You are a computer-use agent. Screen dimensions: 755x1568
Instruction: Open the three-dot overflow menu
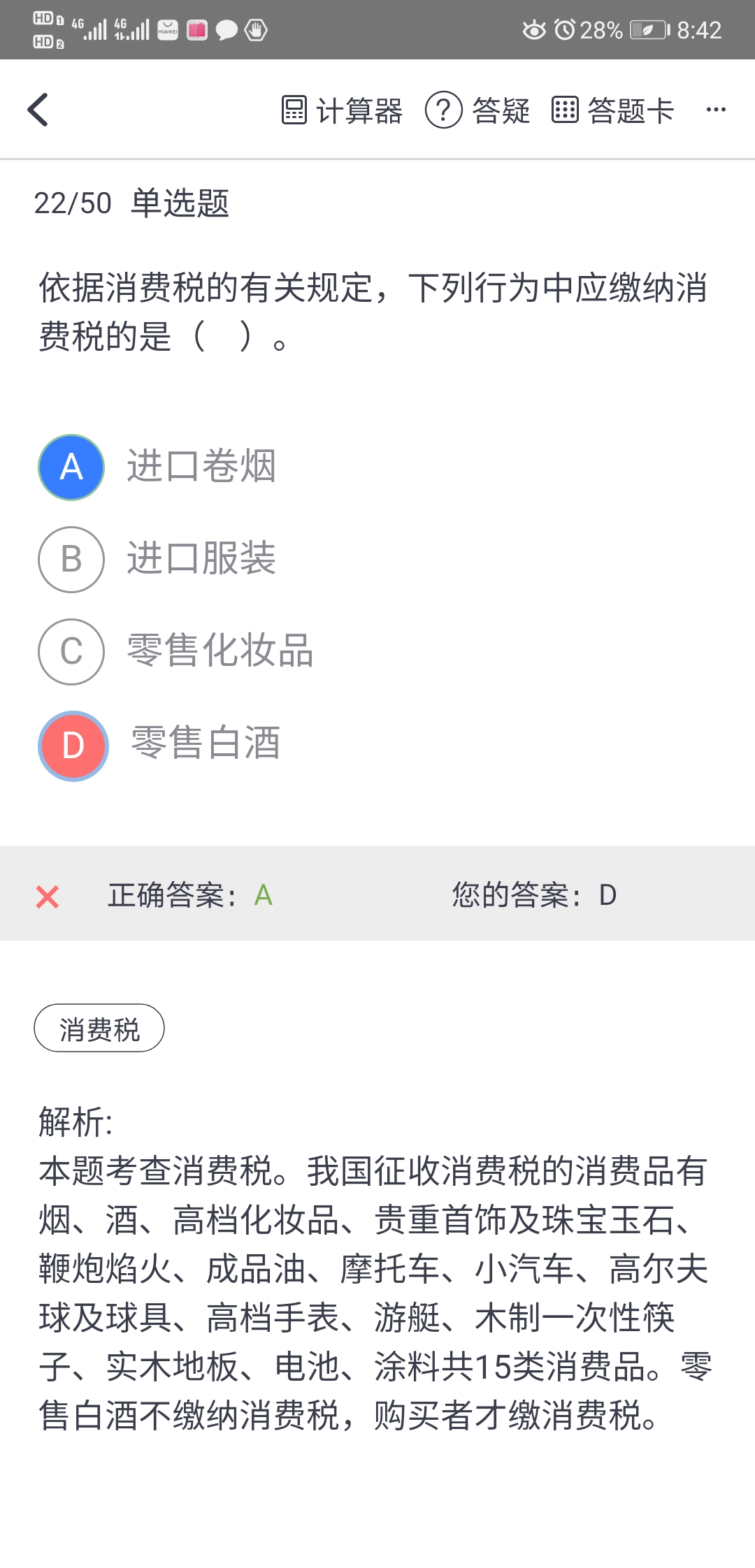[716, 110]
